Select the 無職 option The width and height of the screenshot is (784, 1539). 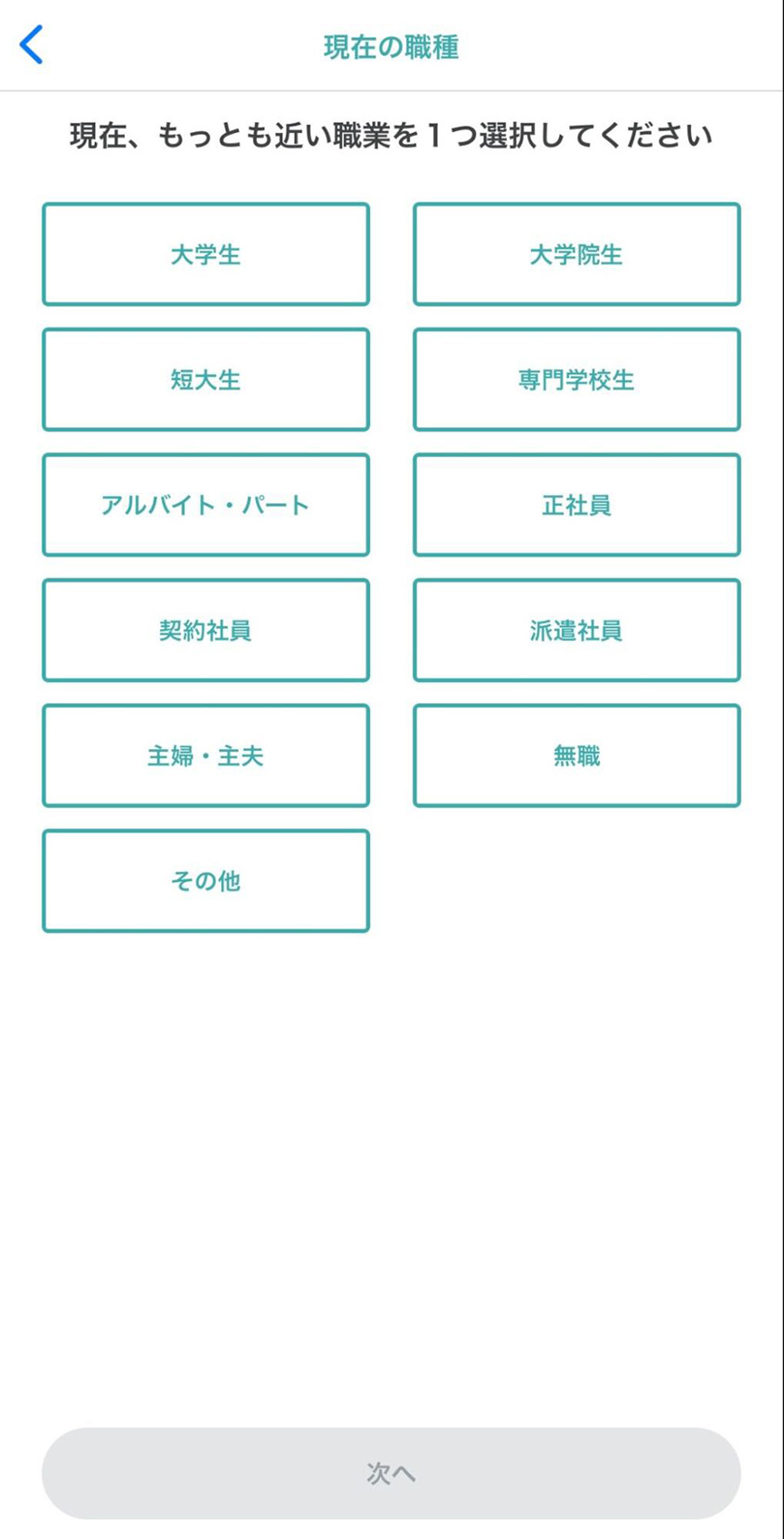click(x=577, y=756)
